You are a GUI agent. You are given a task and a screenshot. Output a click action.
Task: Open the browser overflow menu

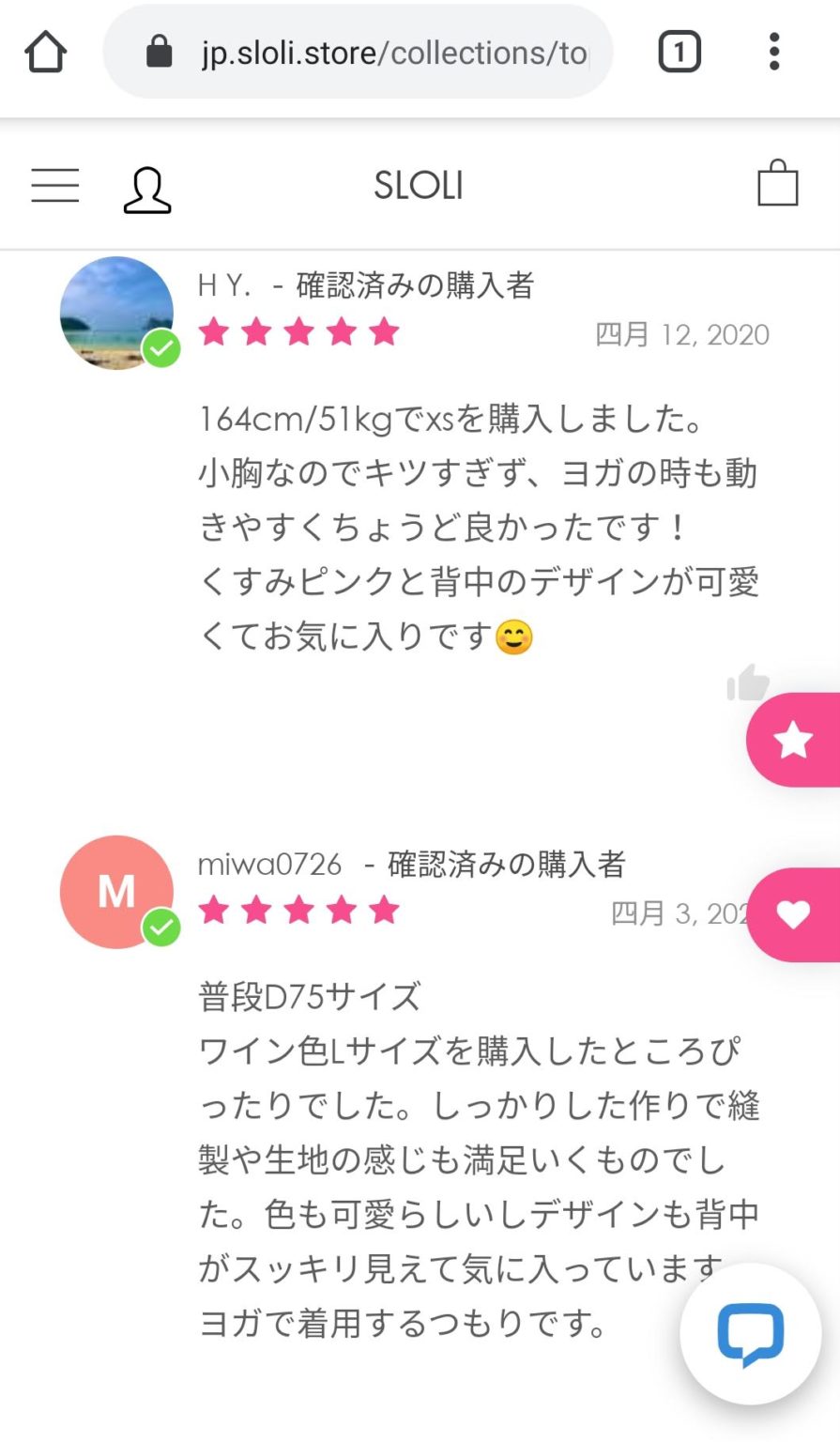774,53
